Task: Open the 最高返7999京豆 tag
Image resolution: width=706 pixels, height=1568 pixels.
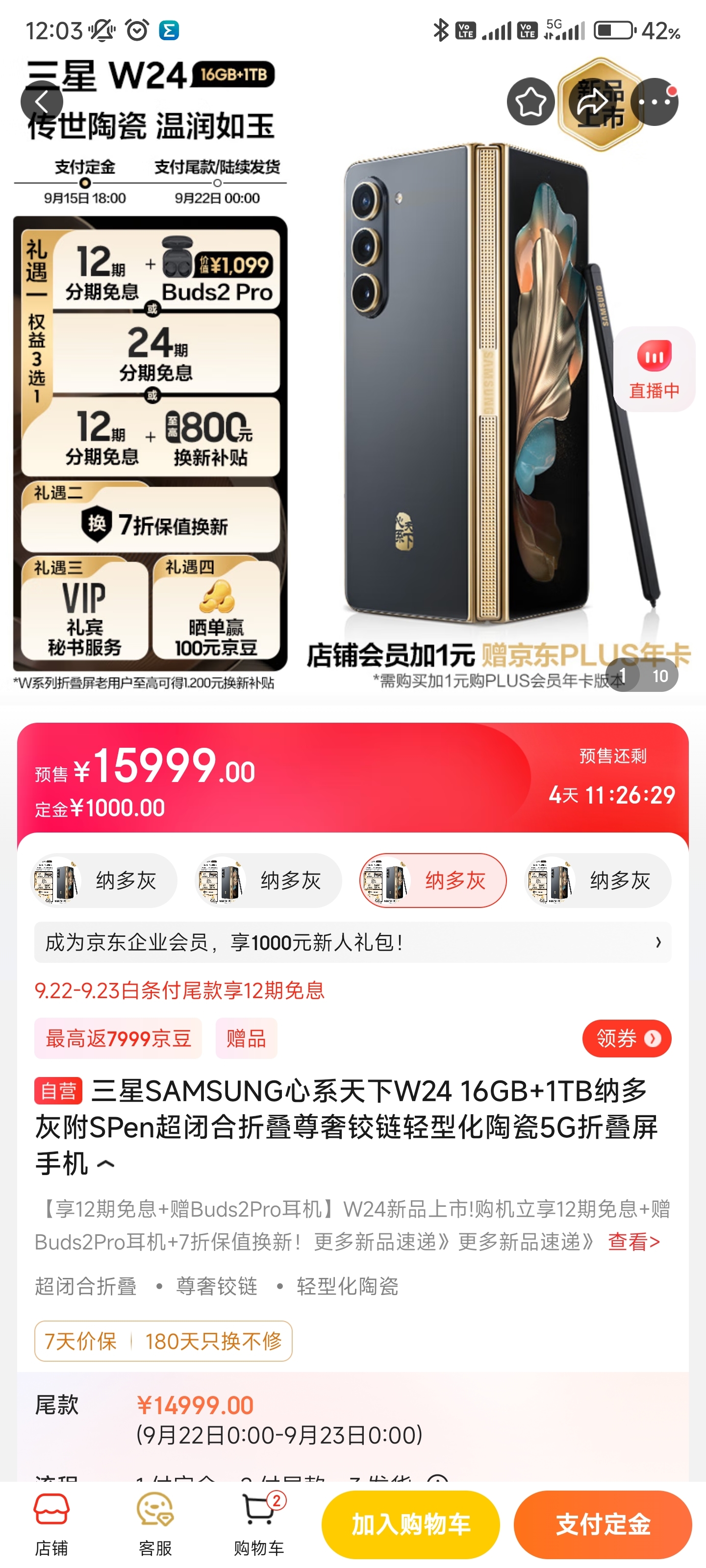Action: click(x=118, y=1038)
